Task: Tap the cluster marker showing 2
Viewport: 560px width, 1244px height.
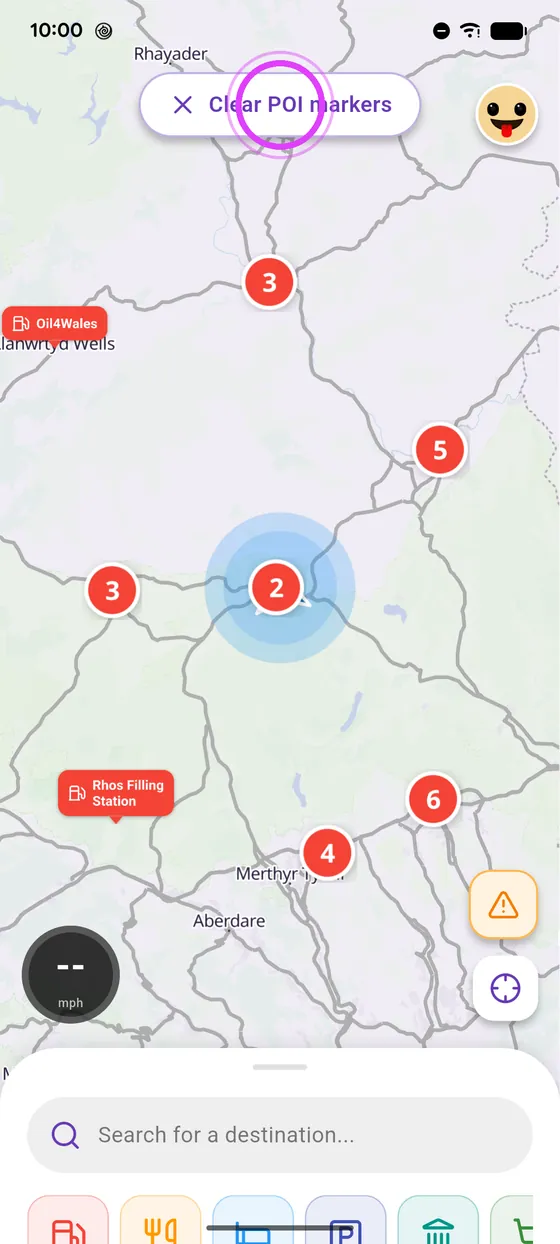Action: coord(277,588)
